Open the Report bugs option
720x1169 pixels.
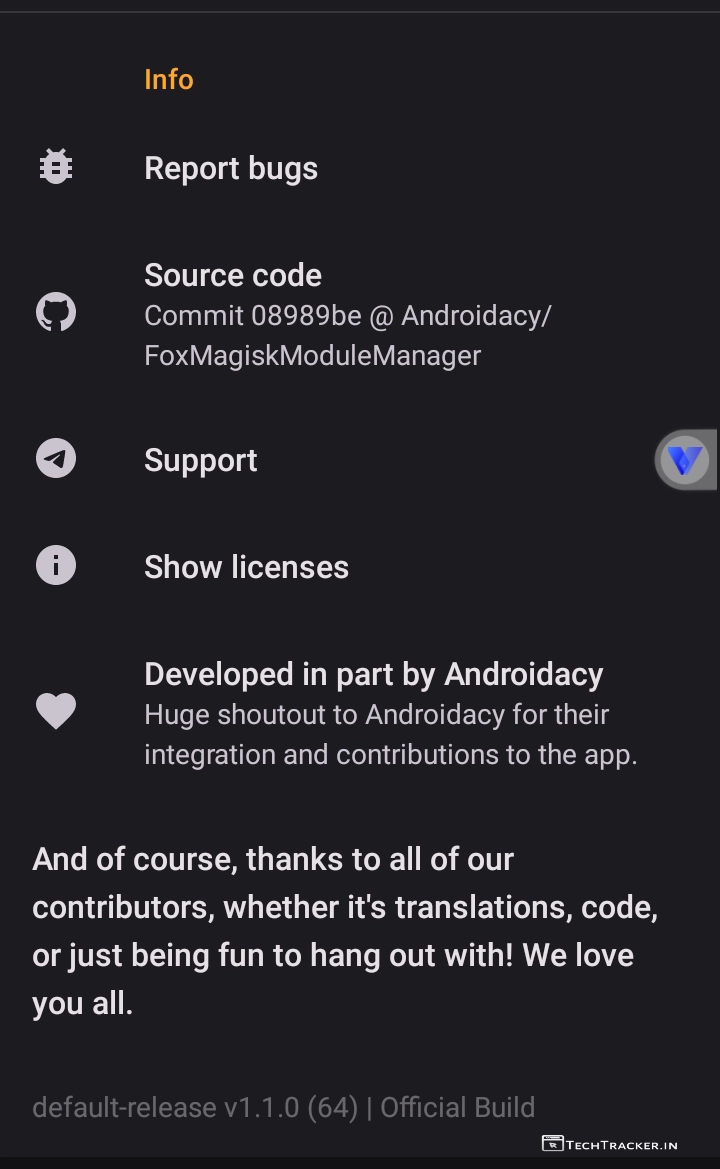[x=231, y=168]
